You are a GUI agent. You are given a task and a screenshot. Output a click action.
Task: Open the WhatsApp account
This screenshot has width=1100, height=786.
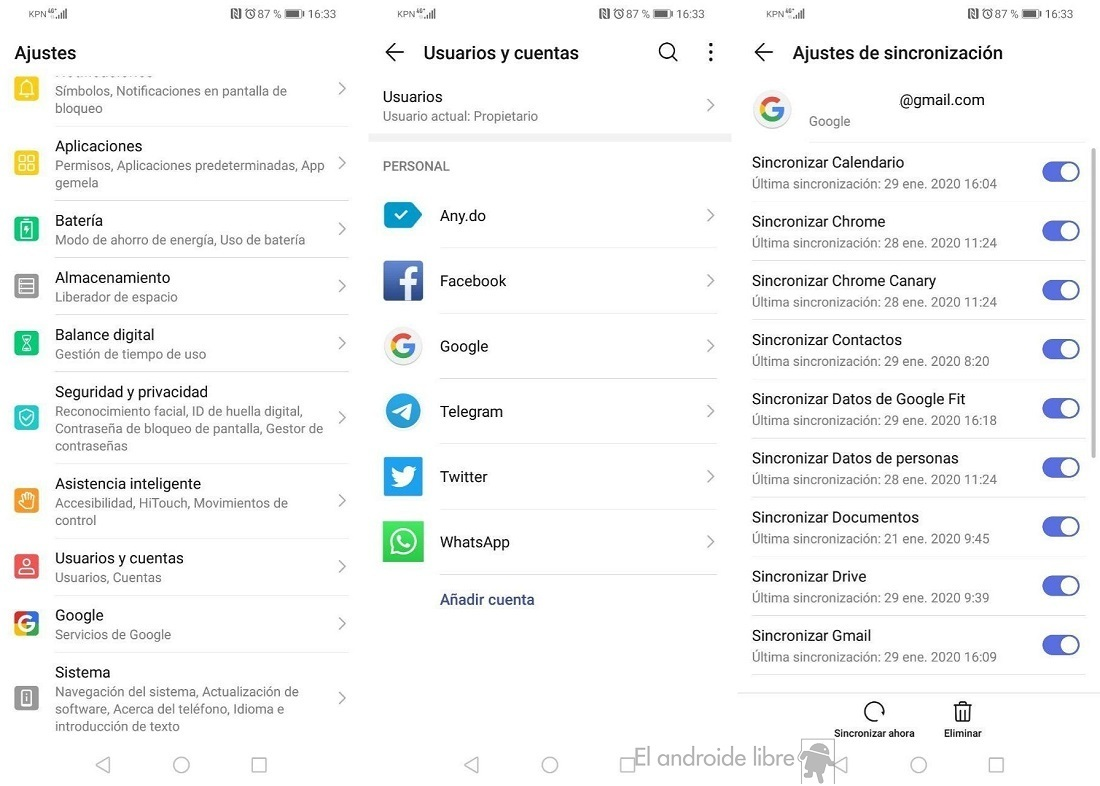tap(549, 542)
